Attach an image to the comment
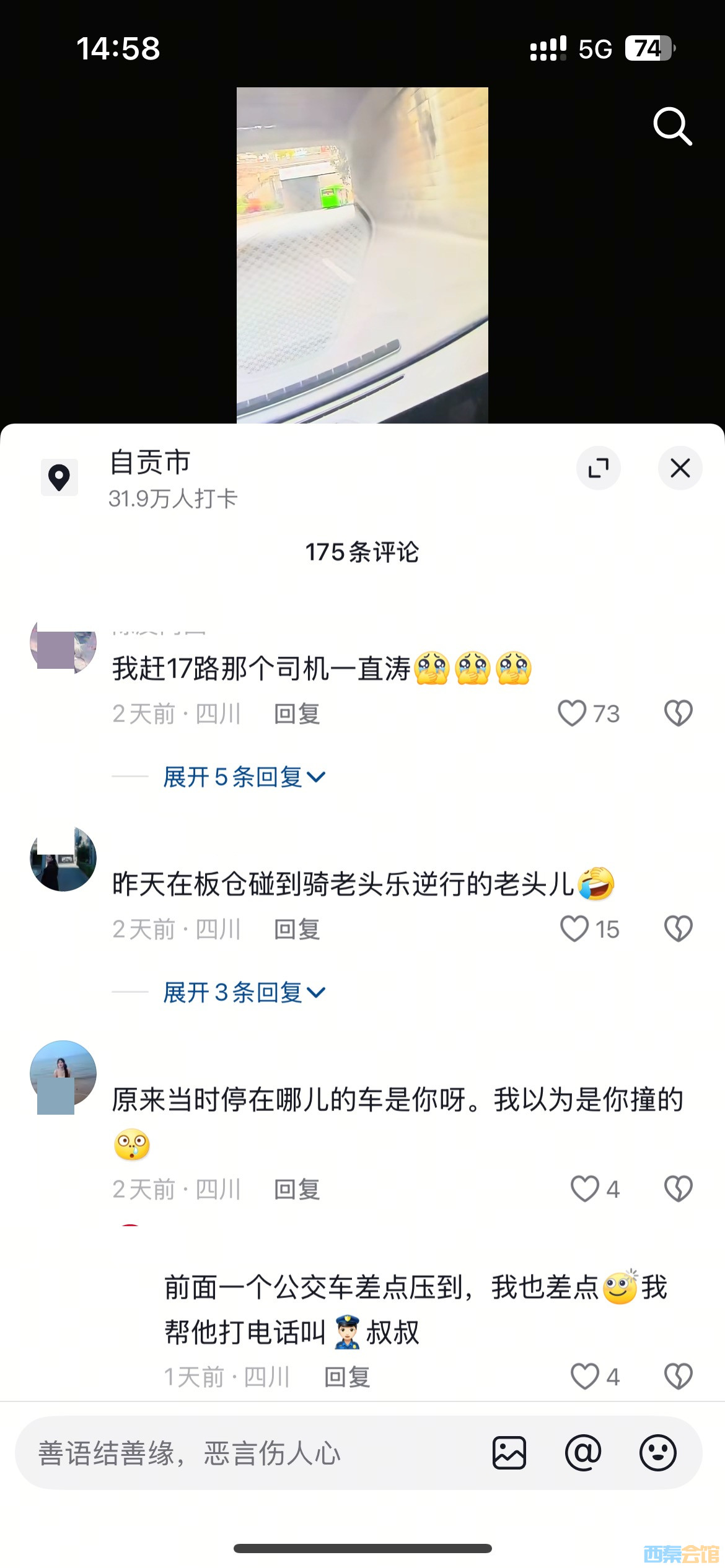The height and width of the screenshot is (1568, 725). pyautogui.click(x=509, y=1453)
